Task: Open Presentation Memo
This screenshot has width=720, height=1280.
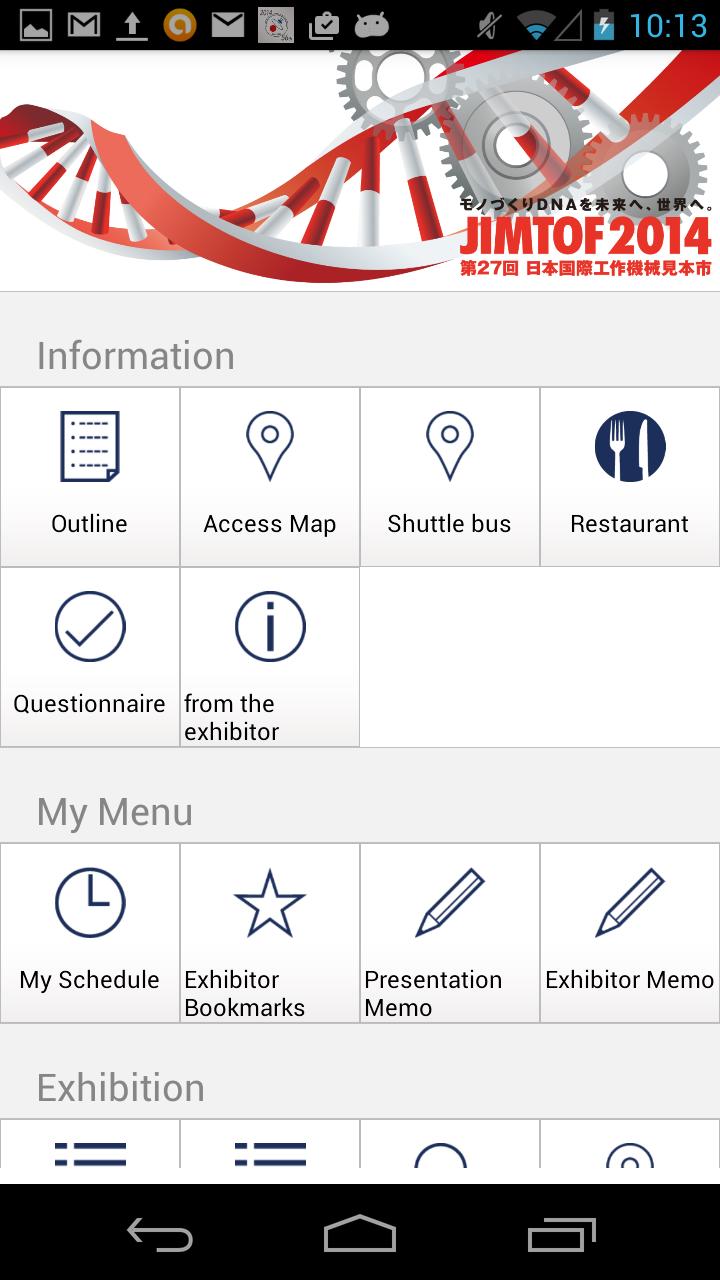Action: coord(450,933)
